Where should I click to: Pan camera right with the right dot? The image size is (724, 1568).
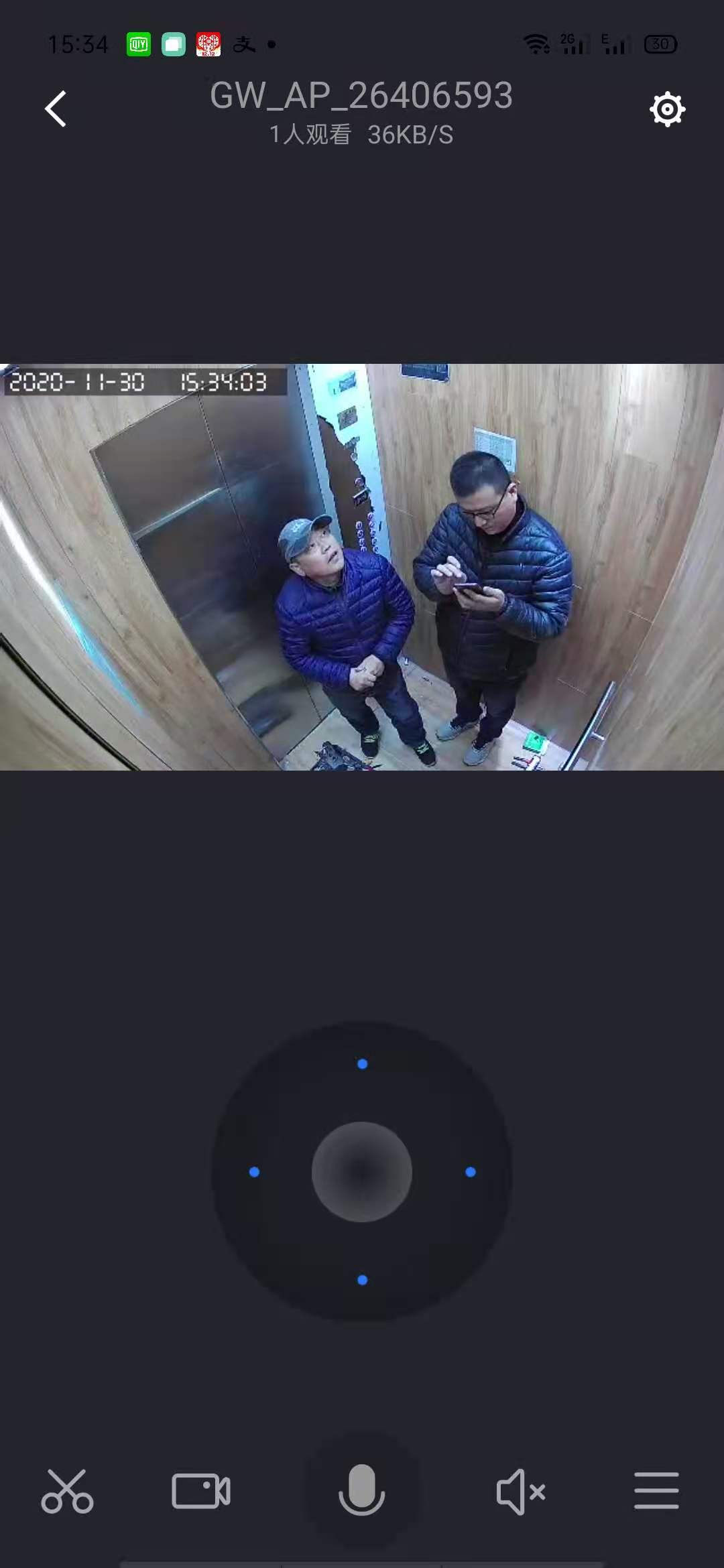(x=471, y=1172)
